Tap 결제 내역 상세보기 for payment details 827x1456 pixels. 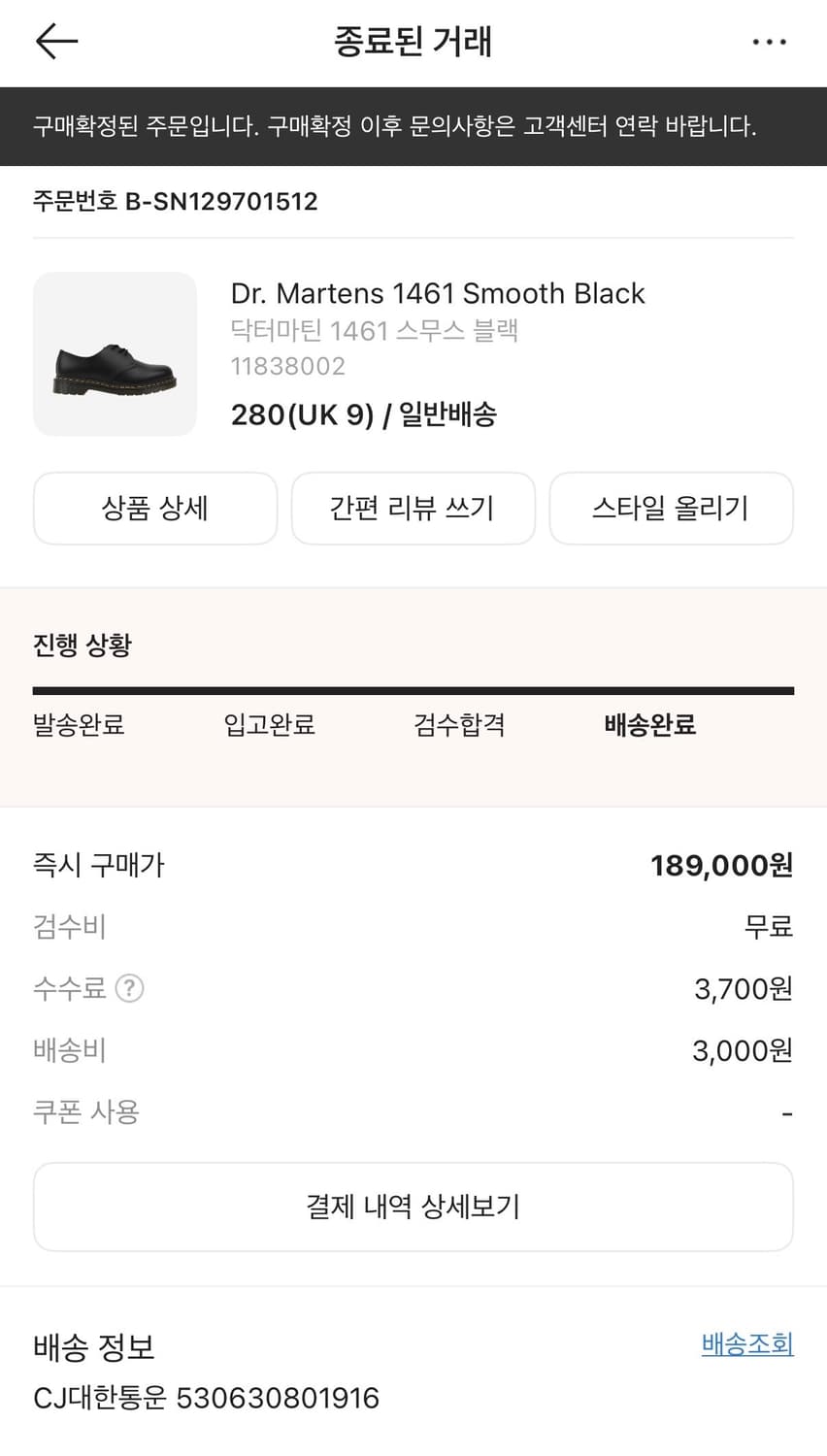pyautogui.click(x=413, y=1207)
